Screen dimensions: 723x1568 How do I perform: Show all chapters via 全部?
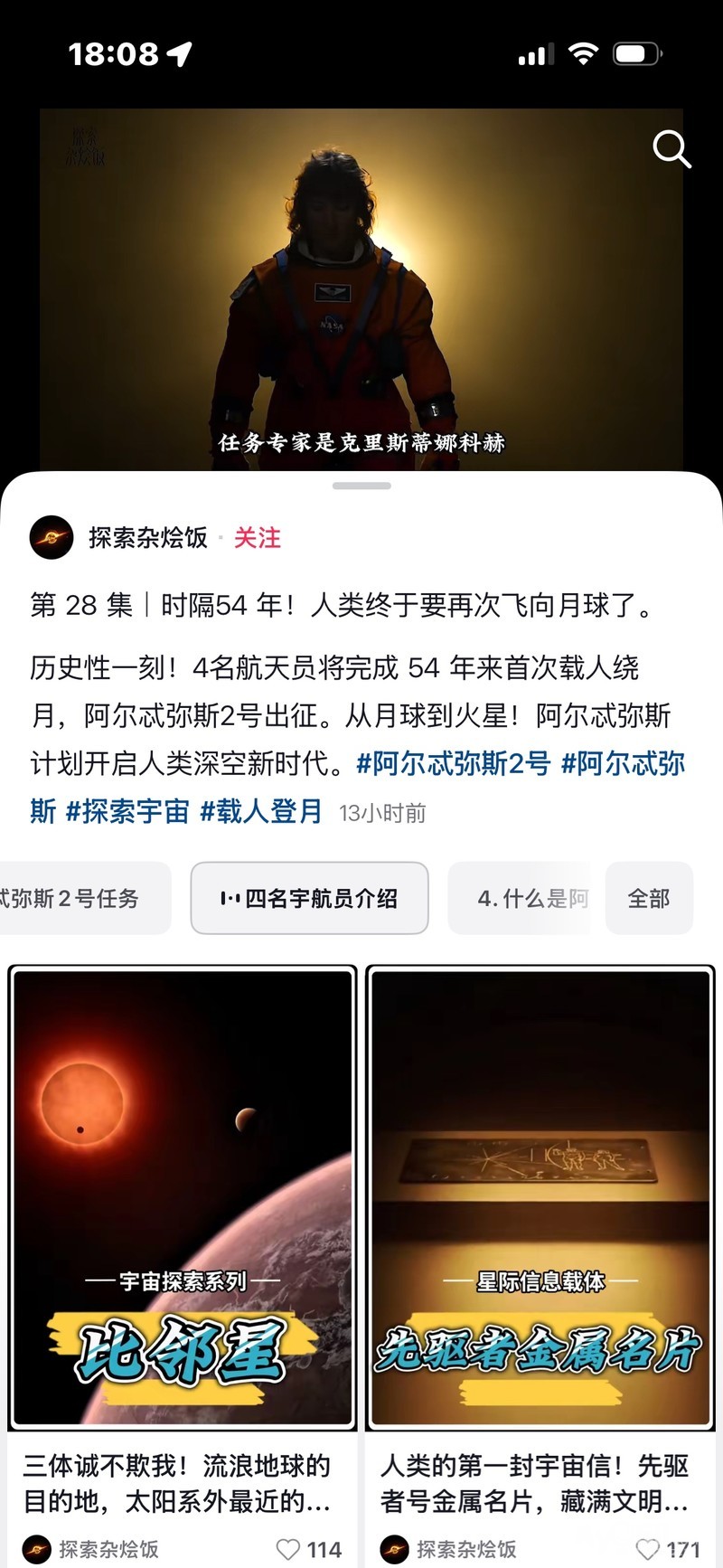(648, 898)
